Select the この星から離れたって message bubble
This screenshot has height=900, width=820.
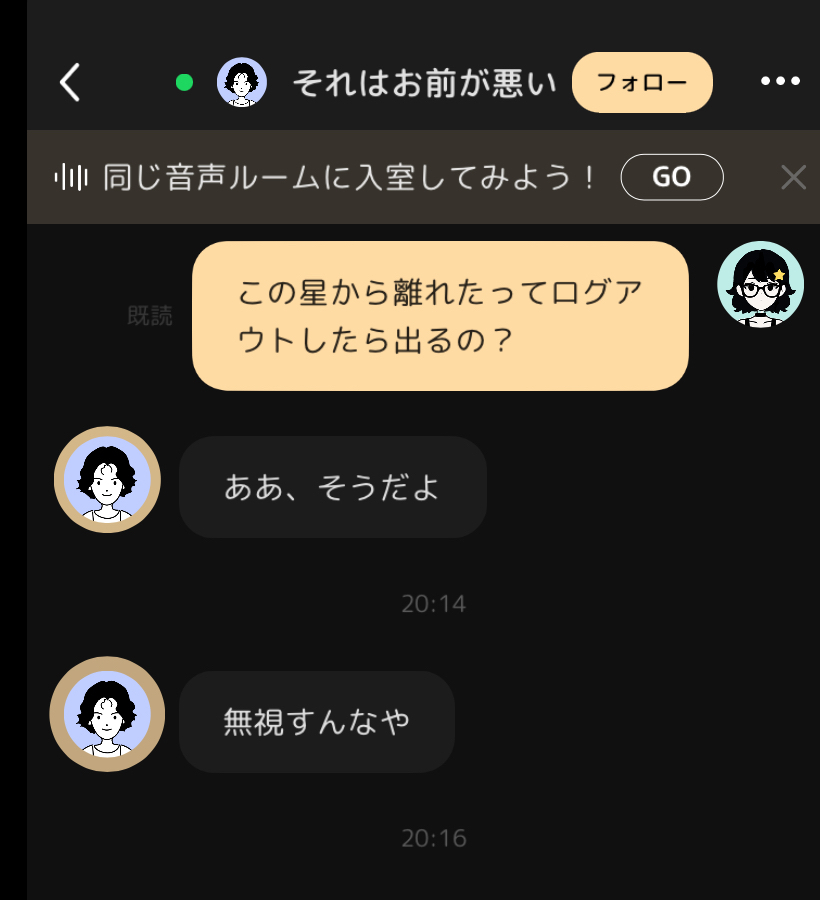coord(440,315)
